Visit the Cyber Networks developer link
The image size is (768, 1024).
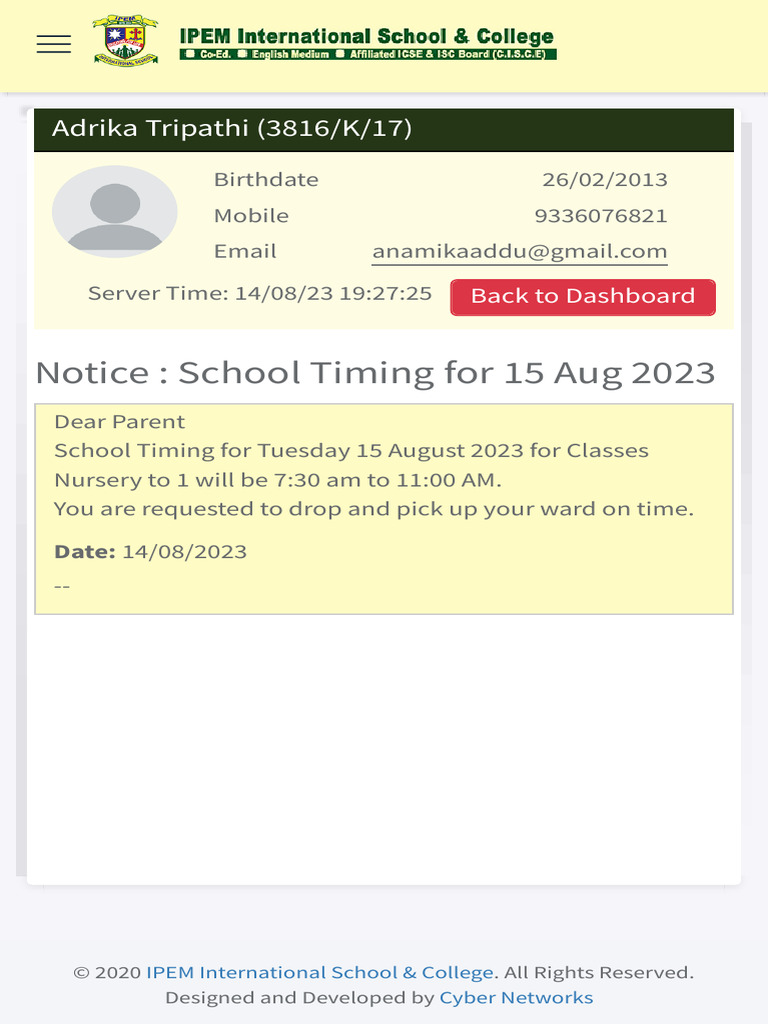(x=516, y=997)
